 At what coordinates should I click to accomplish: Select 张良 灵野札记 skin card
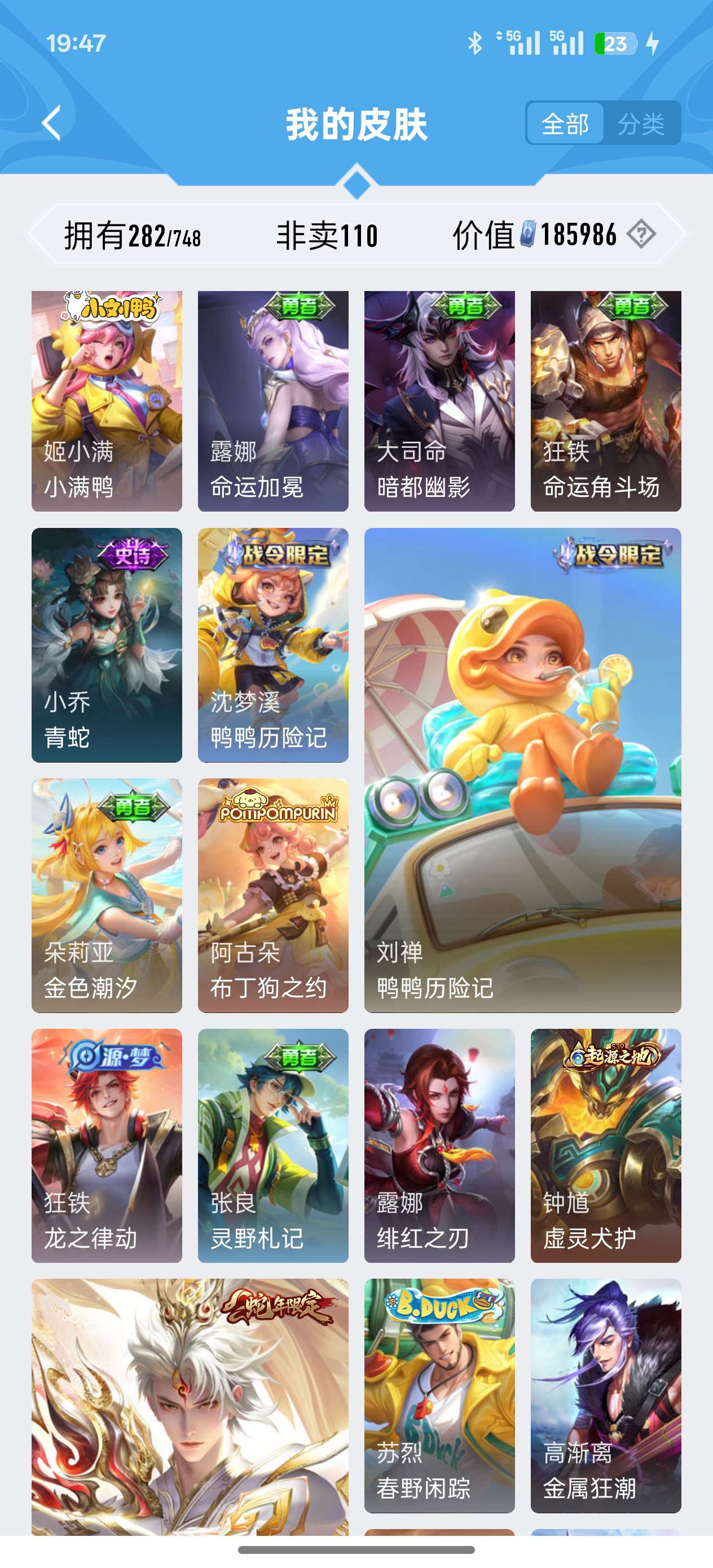pos(273,1146)
